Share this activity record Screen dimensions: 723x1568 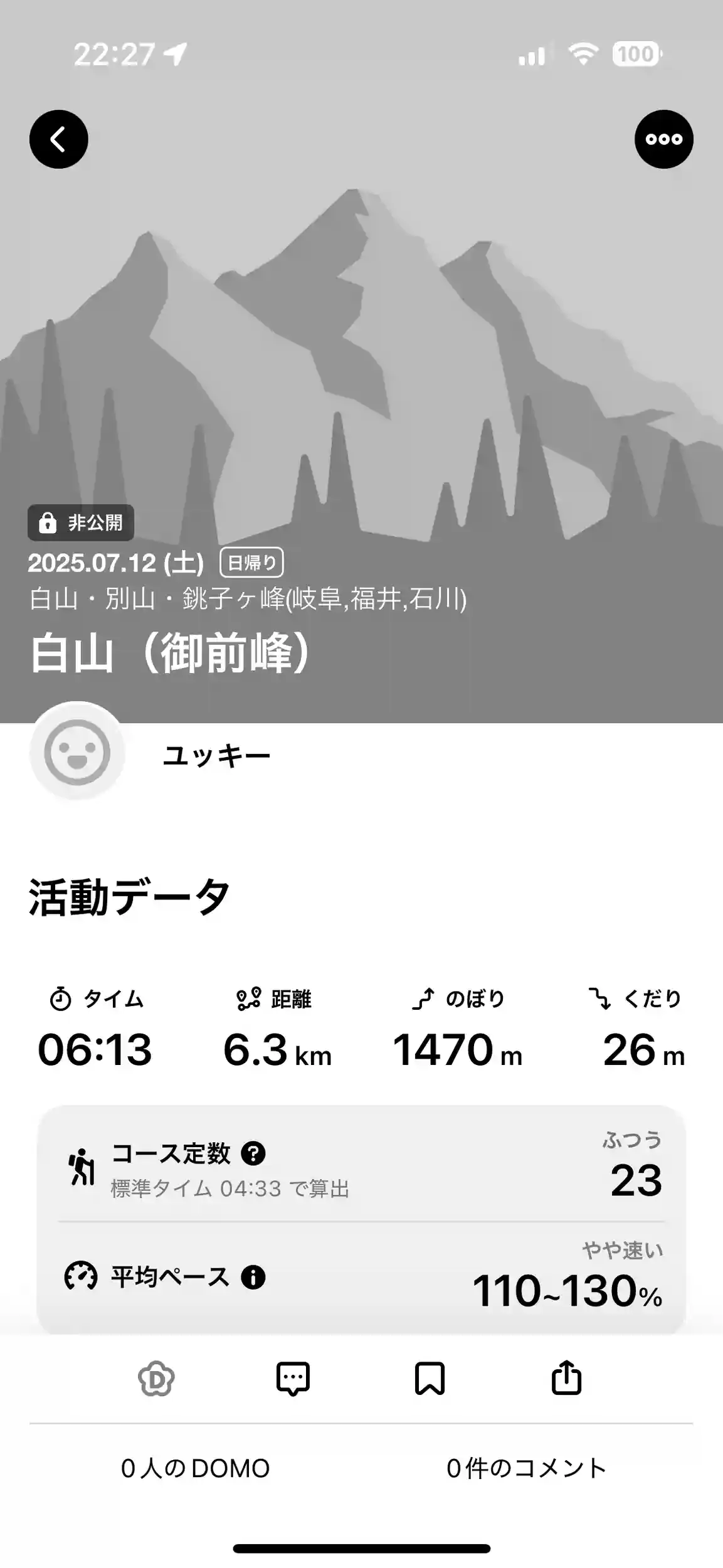pyautogui.click(x=566, y=1377)
